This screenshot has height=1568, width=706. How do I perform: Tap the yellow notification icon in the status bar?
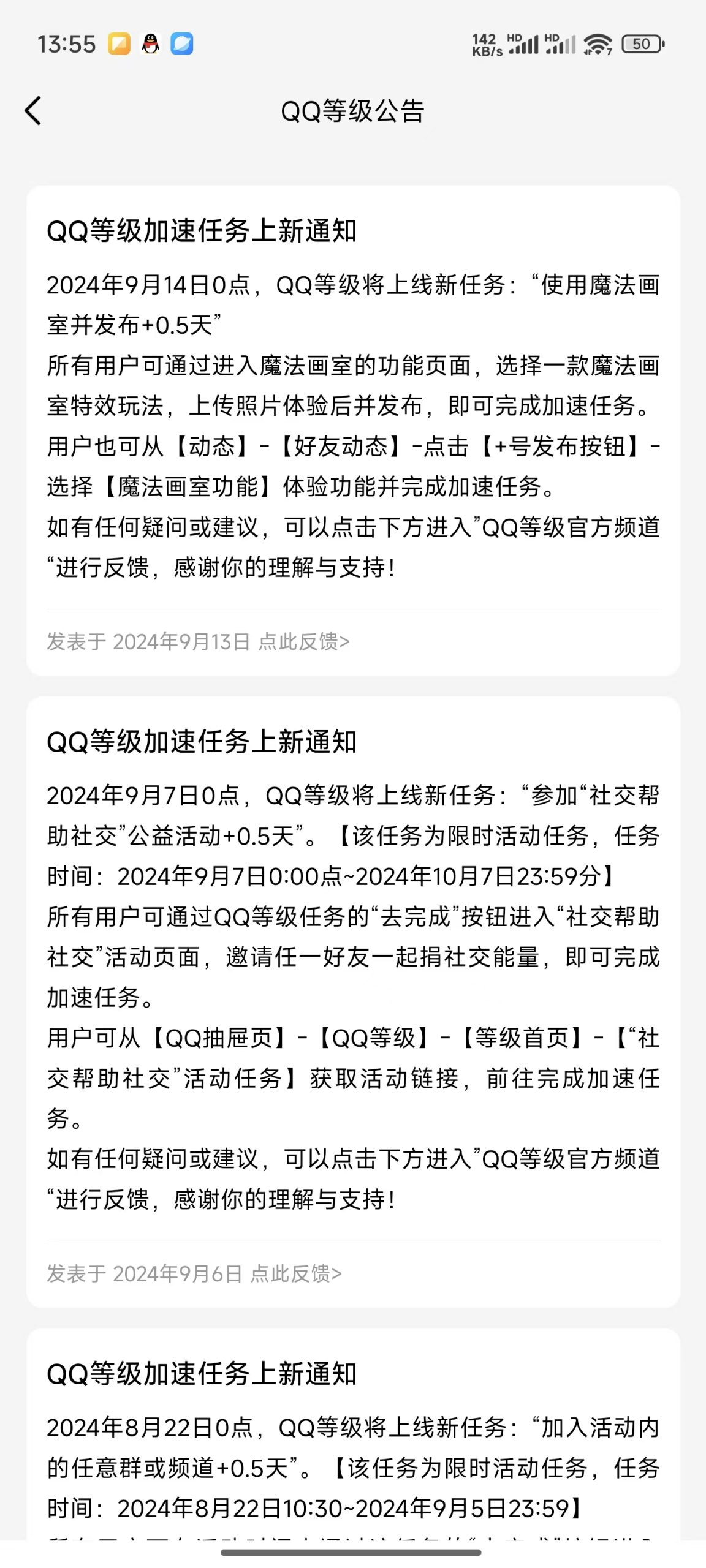point(118,43)
